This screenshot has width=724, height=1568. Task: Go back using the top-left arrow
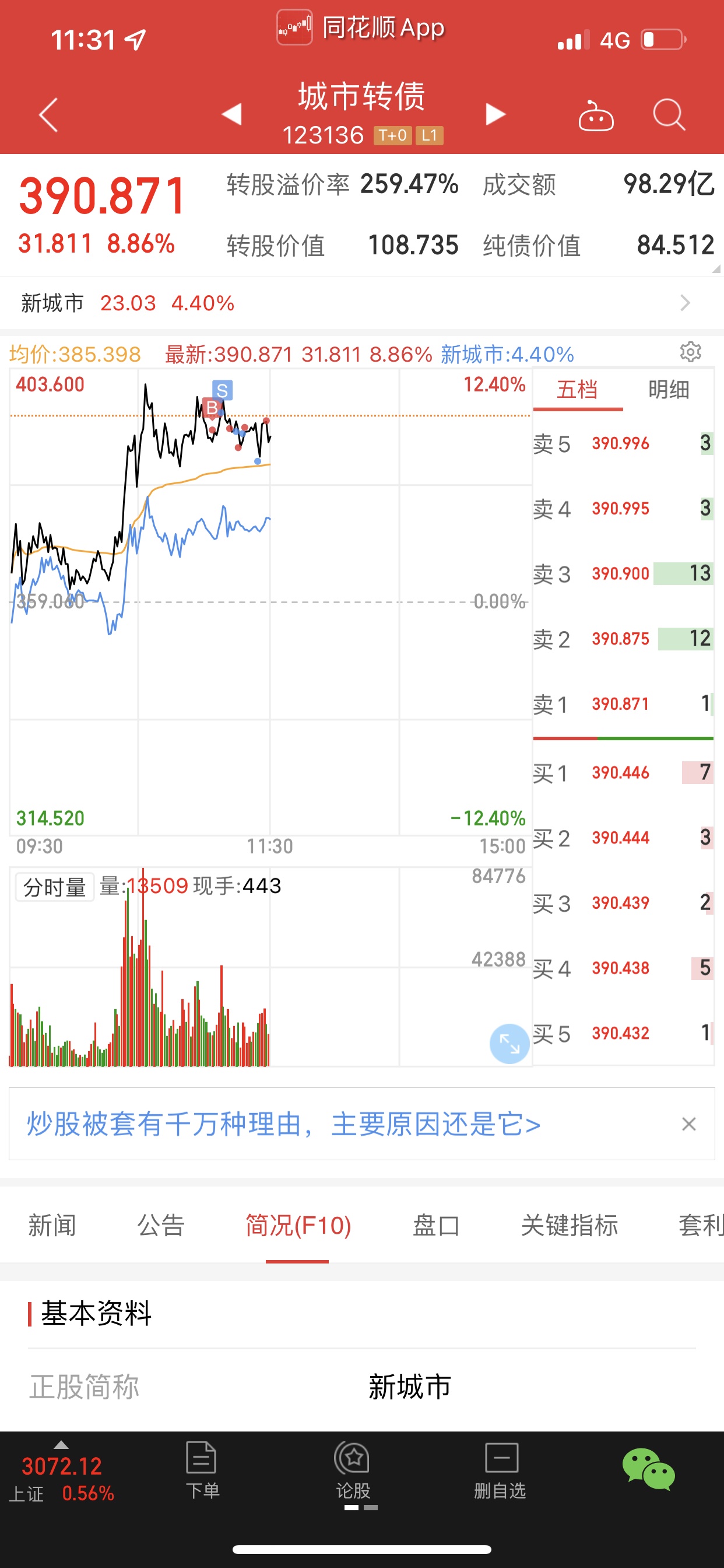(48, 114)
